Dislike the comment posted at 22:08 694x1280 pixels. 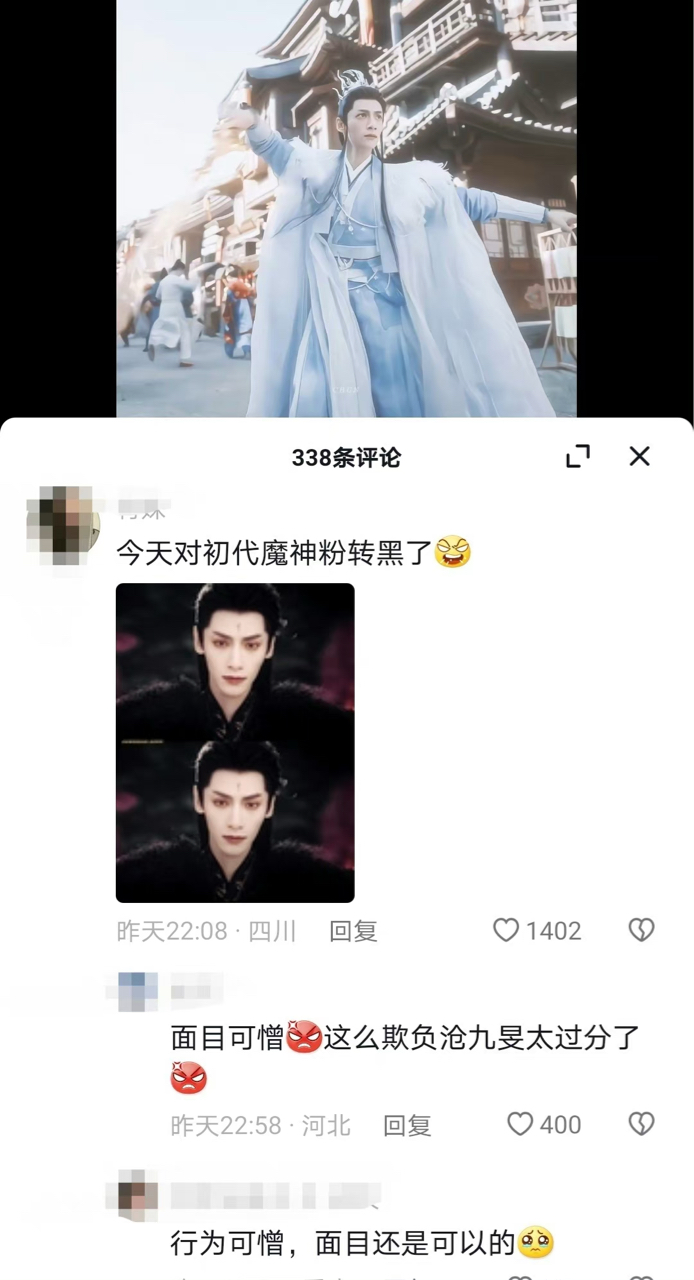click(x=641, y=931)
